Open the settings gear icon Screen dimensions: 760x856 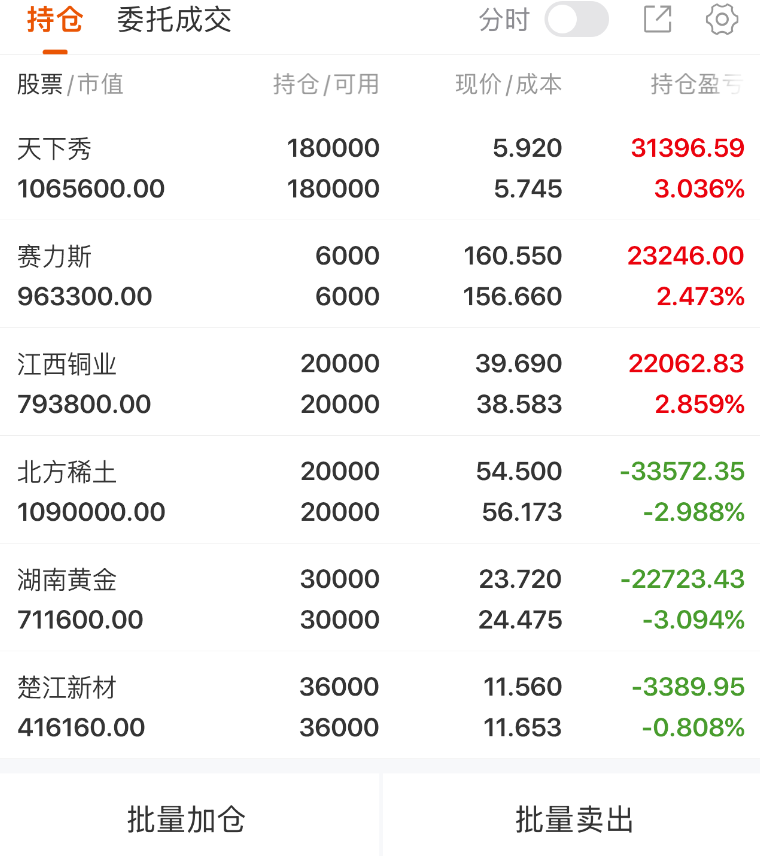721,20
